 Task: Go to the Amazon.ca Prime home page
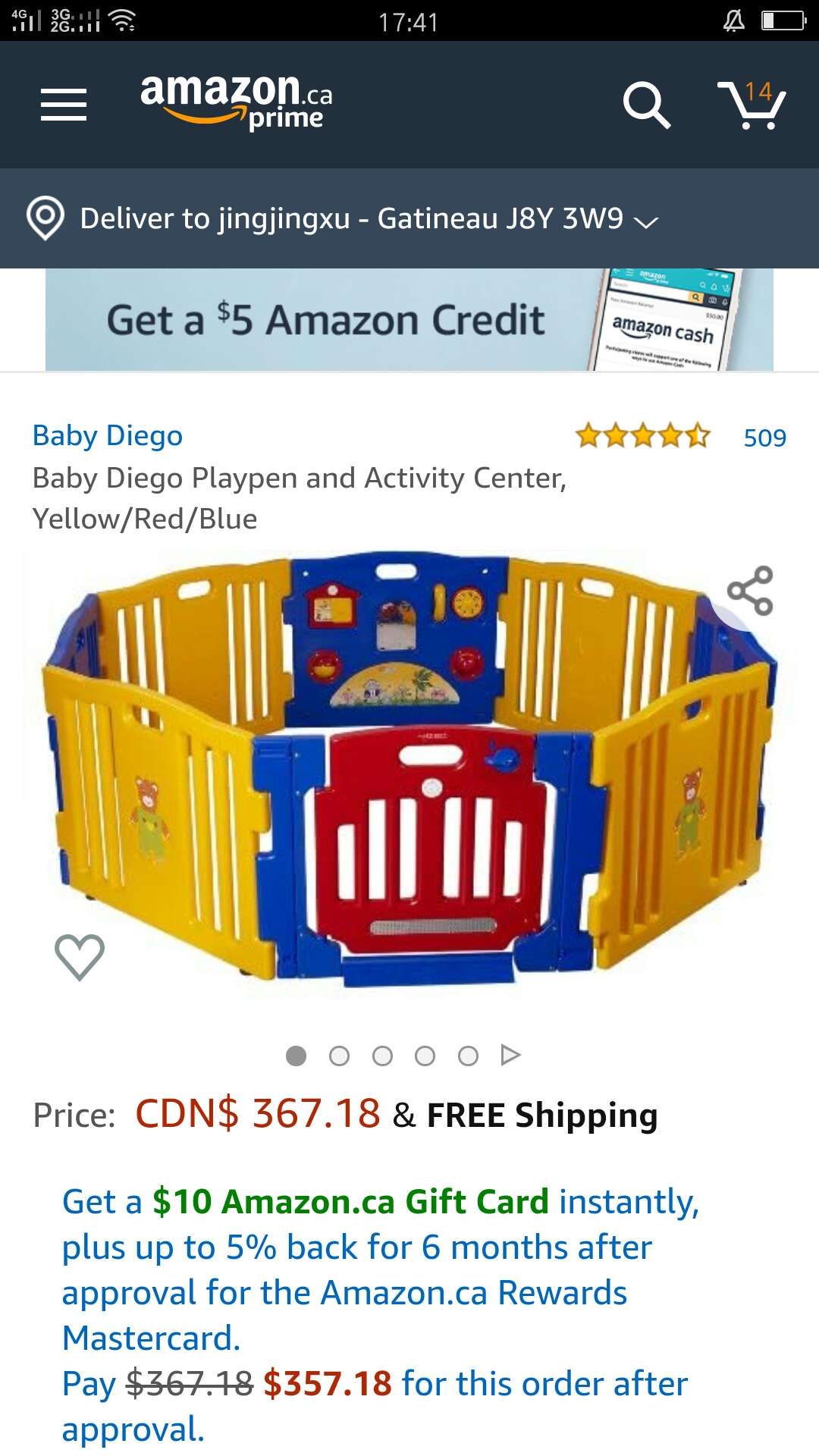point(237,102)
